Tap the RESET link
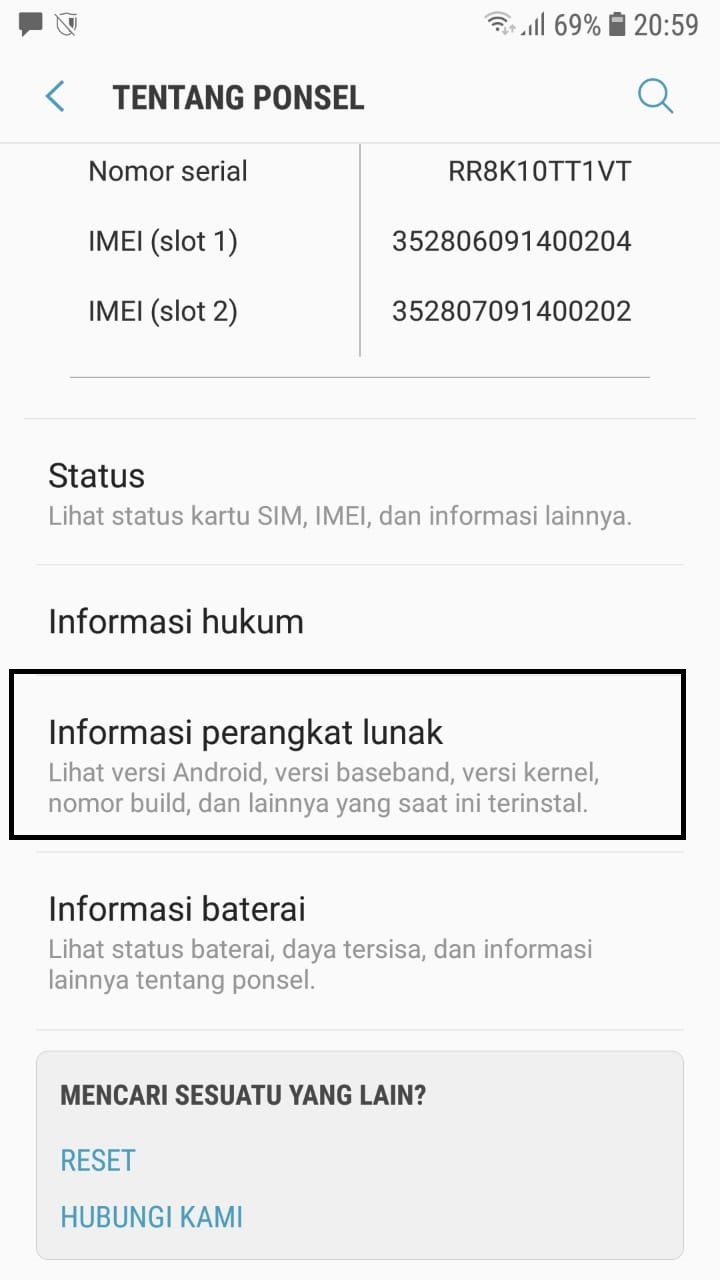The image size is (720, 1280). 98,1160
